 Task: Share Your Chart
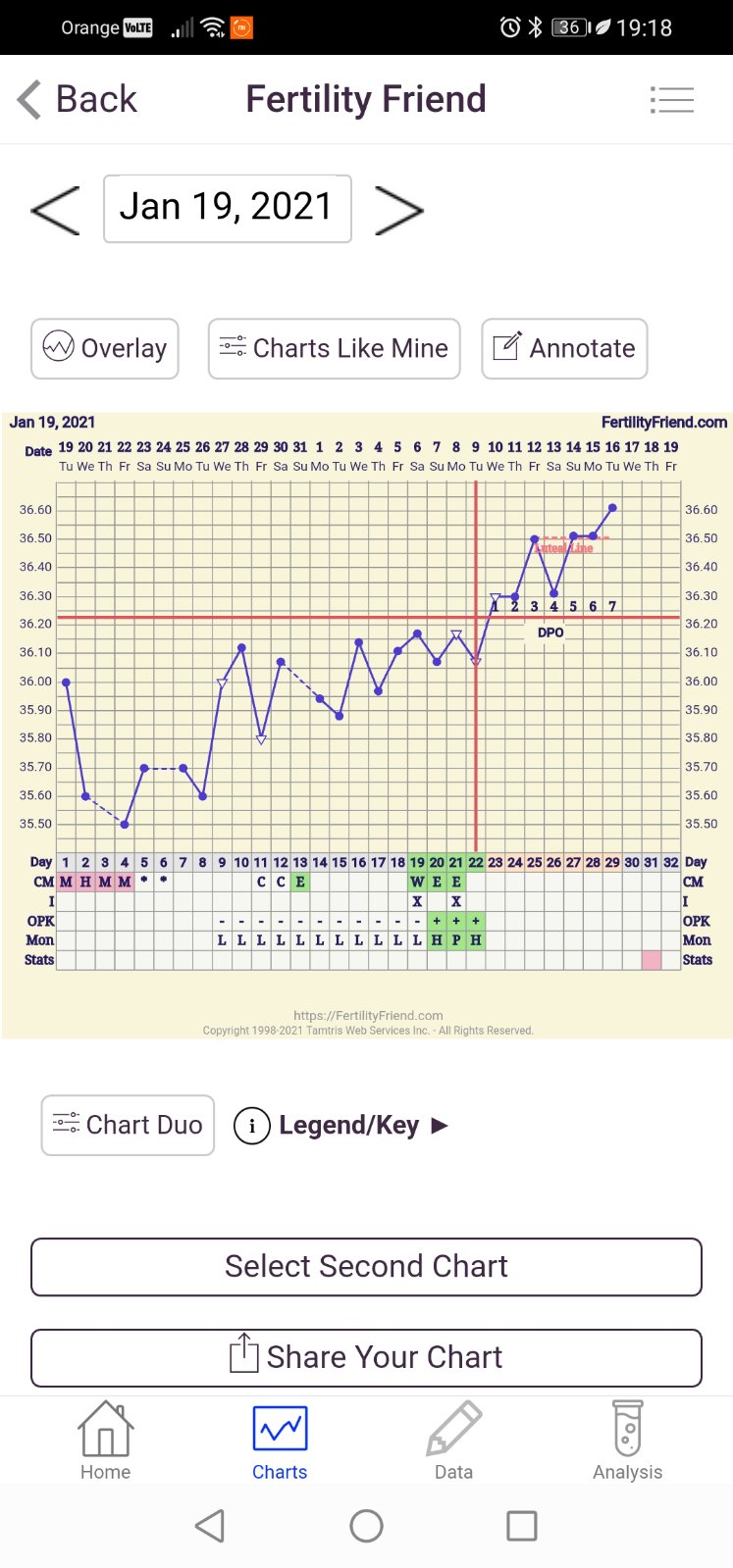point(366,1357)
